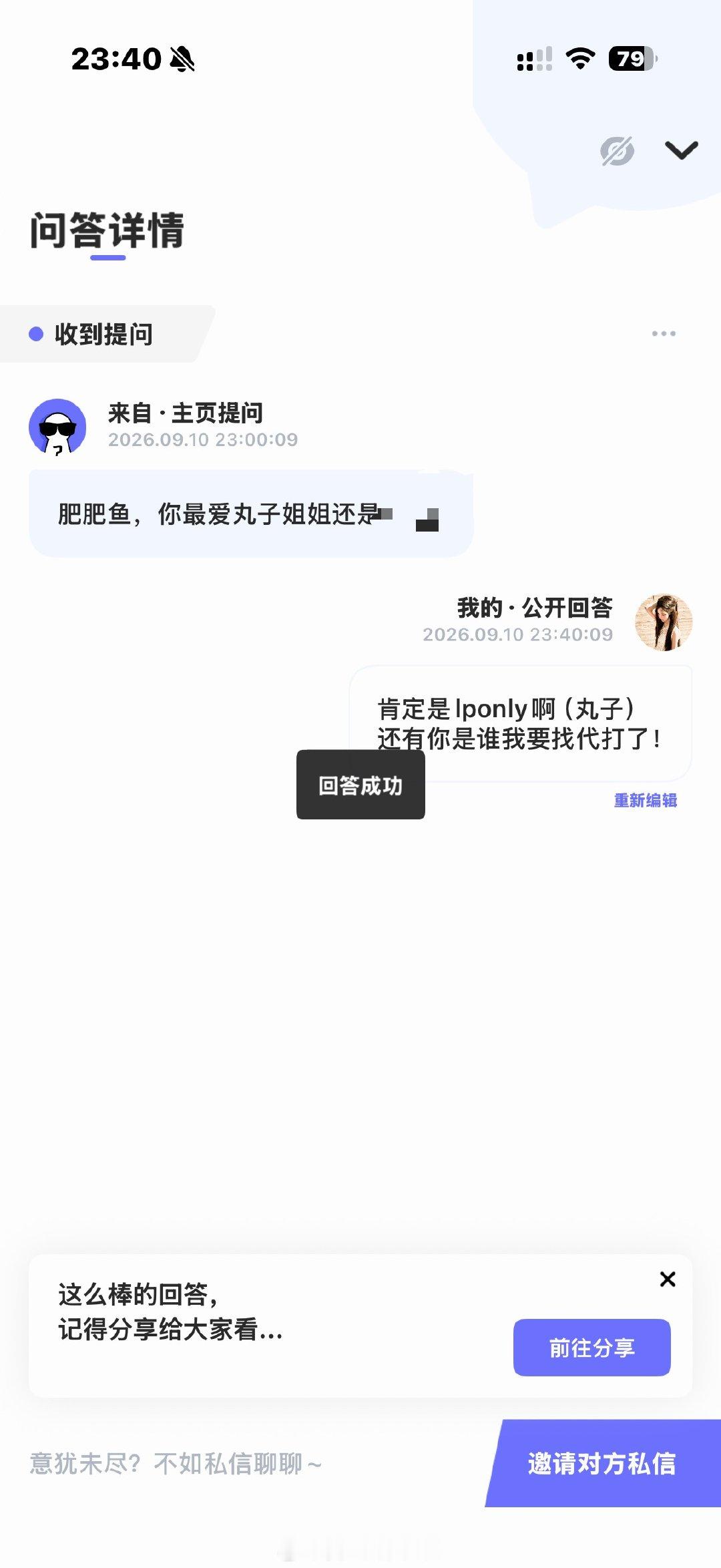Toggle the hide-visibility eye icon

(617, 151)
